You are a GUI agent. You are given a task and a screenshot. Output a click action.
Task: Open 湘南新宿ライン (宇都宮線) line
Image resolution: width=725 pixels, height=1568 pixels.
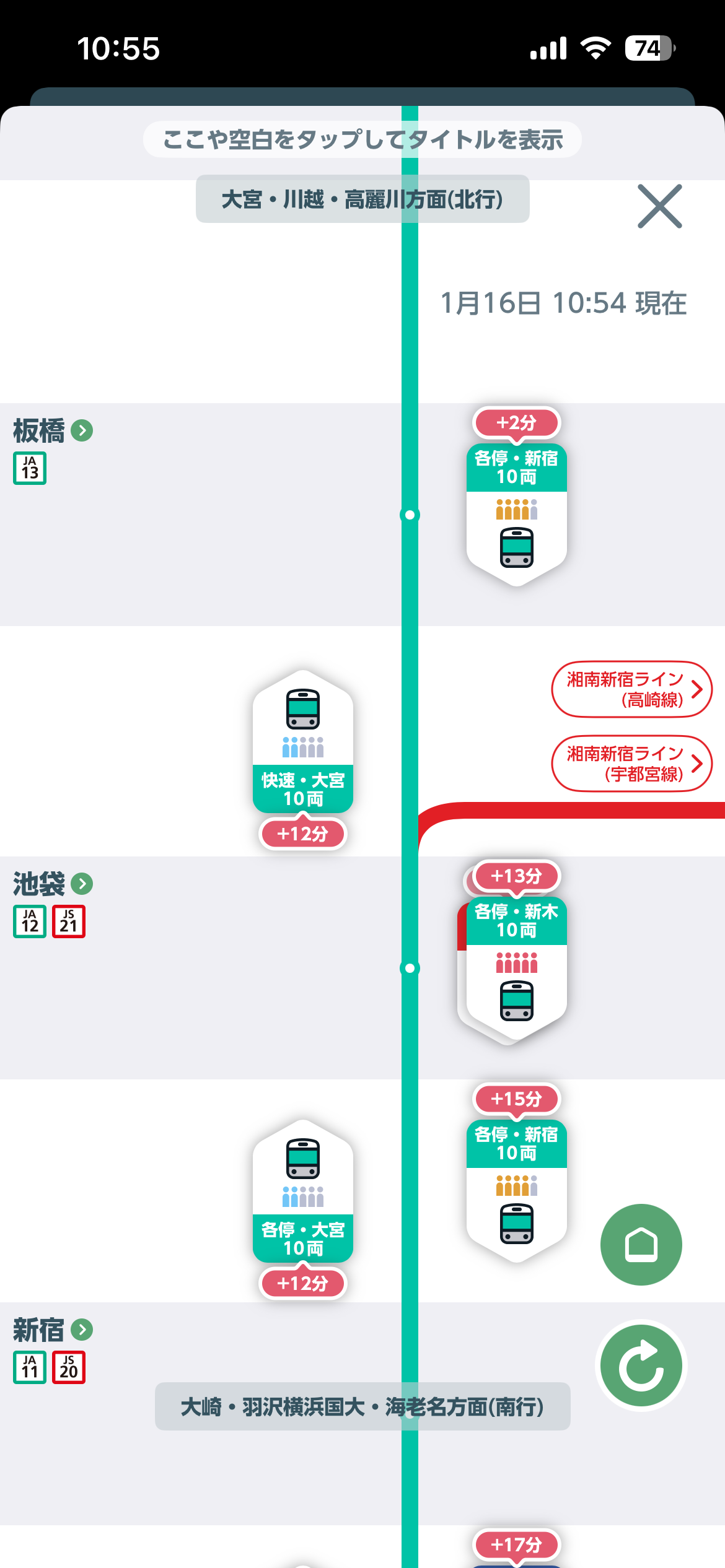pos(632,764)
